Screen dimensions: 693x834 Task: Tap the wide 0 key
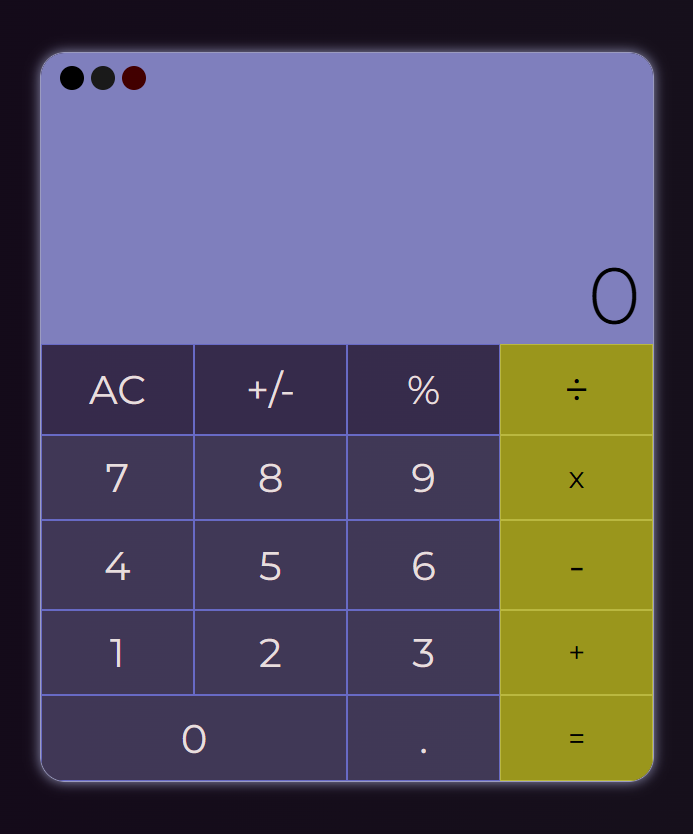(194, 739)
